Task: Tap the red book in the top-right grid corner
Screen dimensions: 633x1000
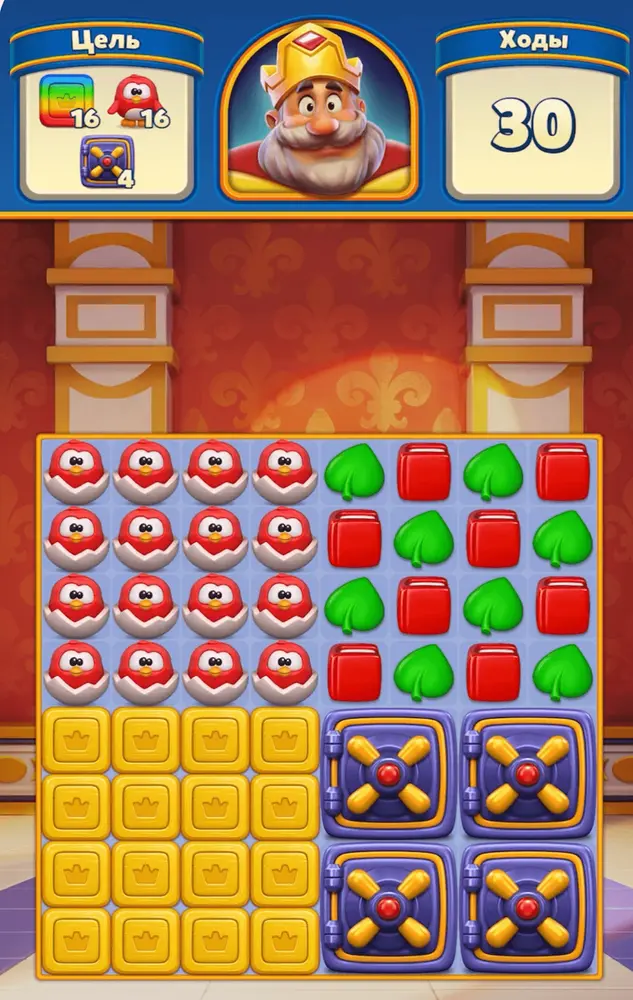Action: tap(562, 472)
